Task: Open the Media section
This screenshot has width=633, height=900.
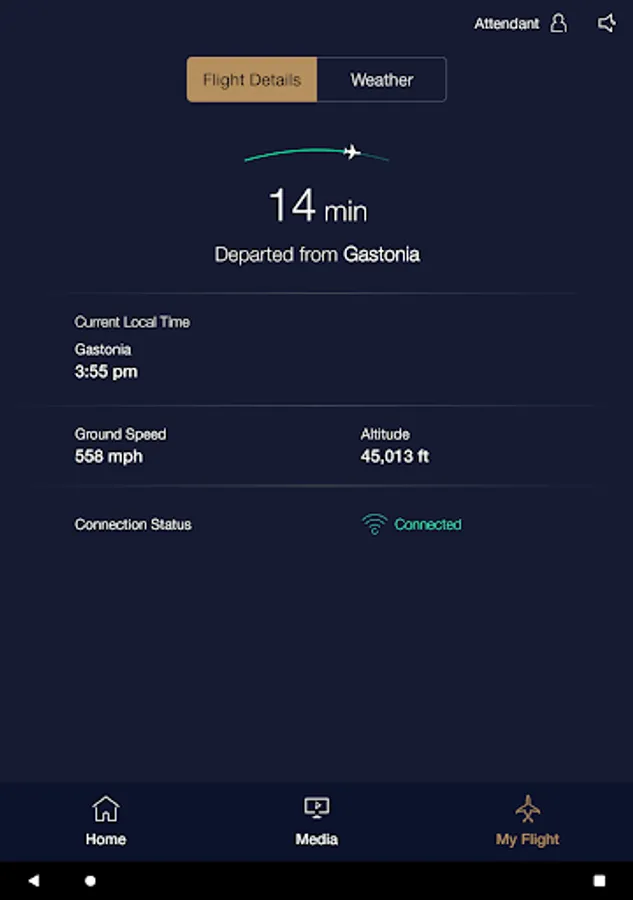Action: (316, 821)
